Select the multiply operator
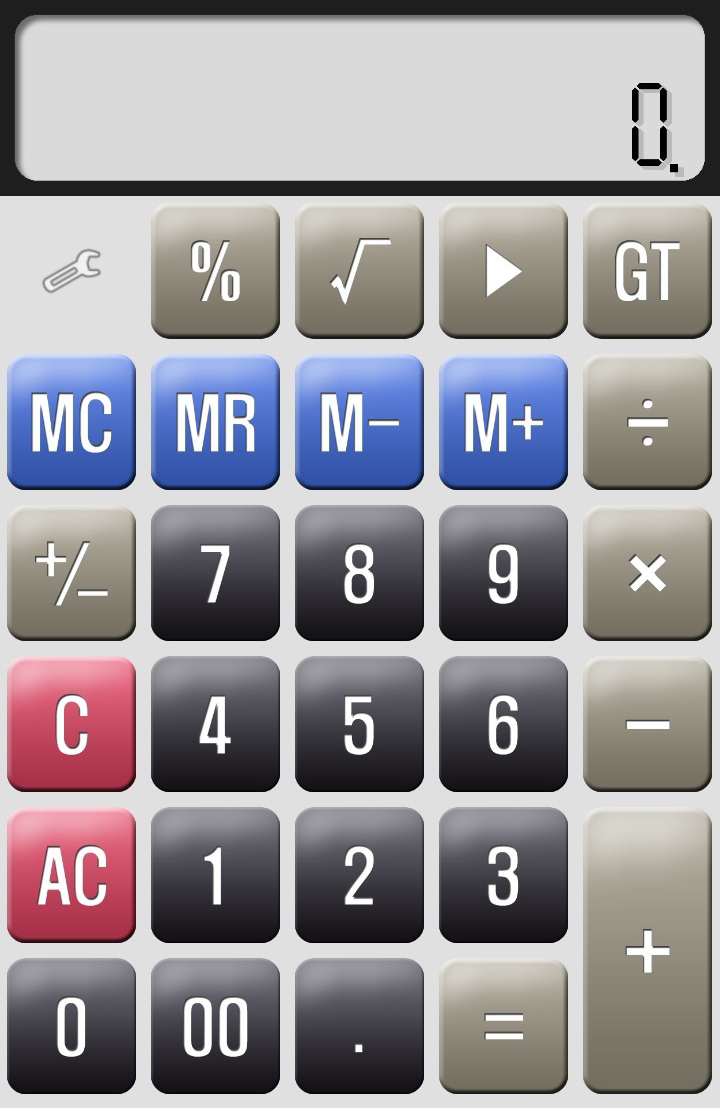Viewport: 720px width, 1108px height. [x=647, y=573]
